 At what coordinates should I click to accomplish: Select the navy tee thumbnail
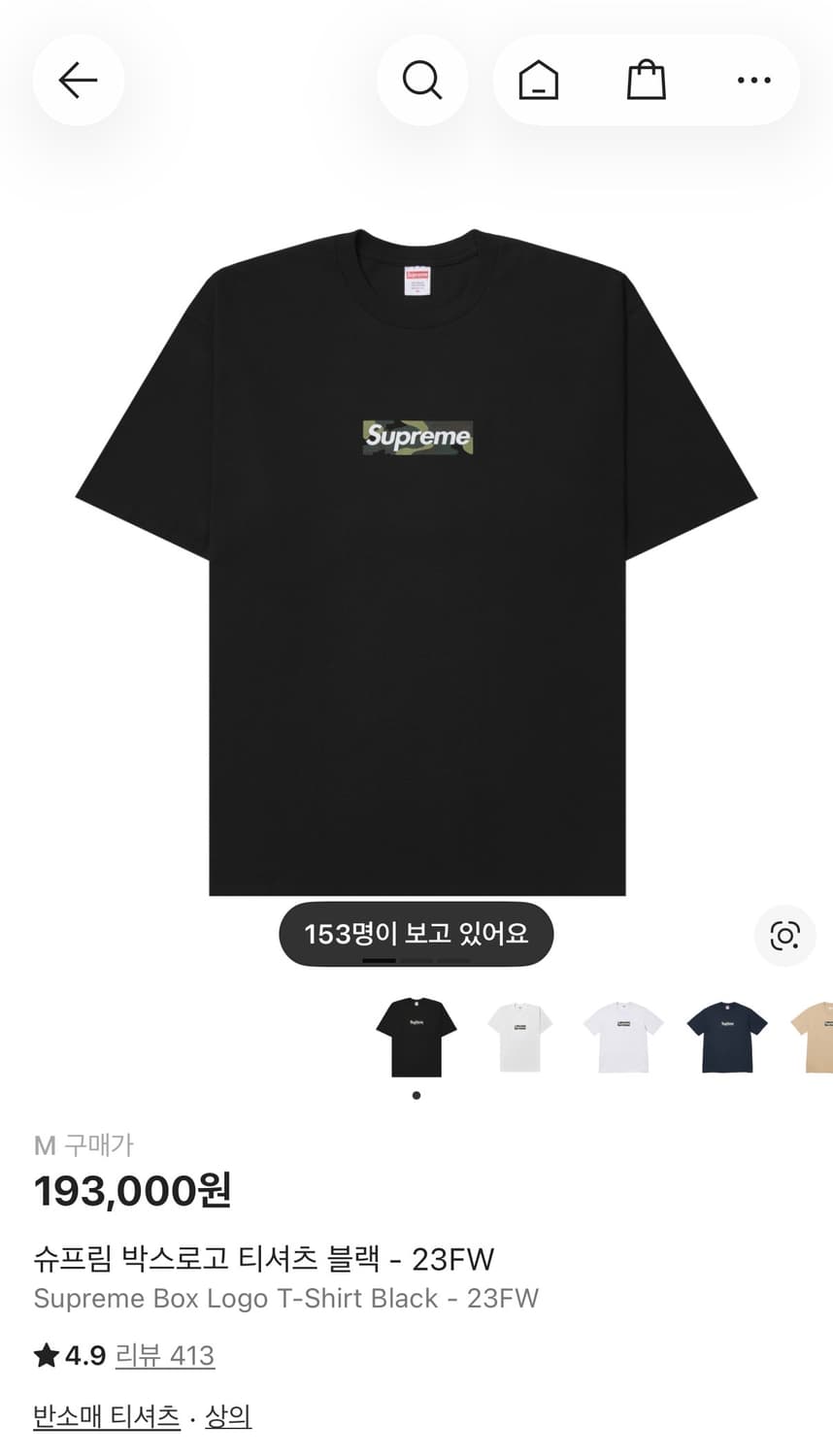(728, 1036)
